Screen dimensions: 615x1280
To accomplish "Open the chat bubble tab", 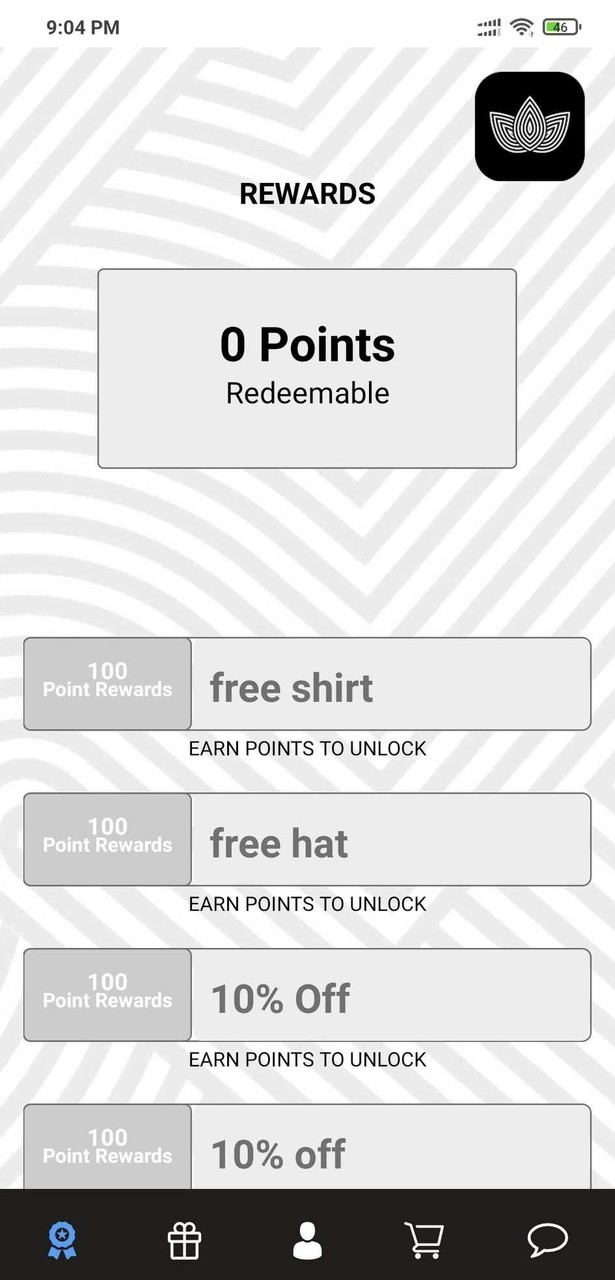I will tap(547, 1240).
